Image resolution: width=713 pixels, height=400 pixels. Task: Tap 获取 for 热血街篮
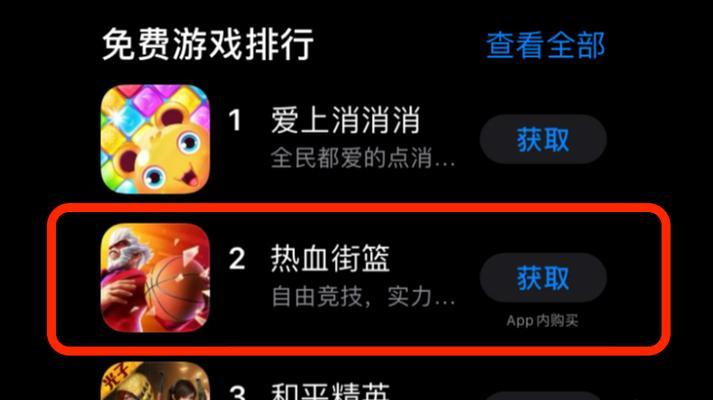[x=543, y=278]
